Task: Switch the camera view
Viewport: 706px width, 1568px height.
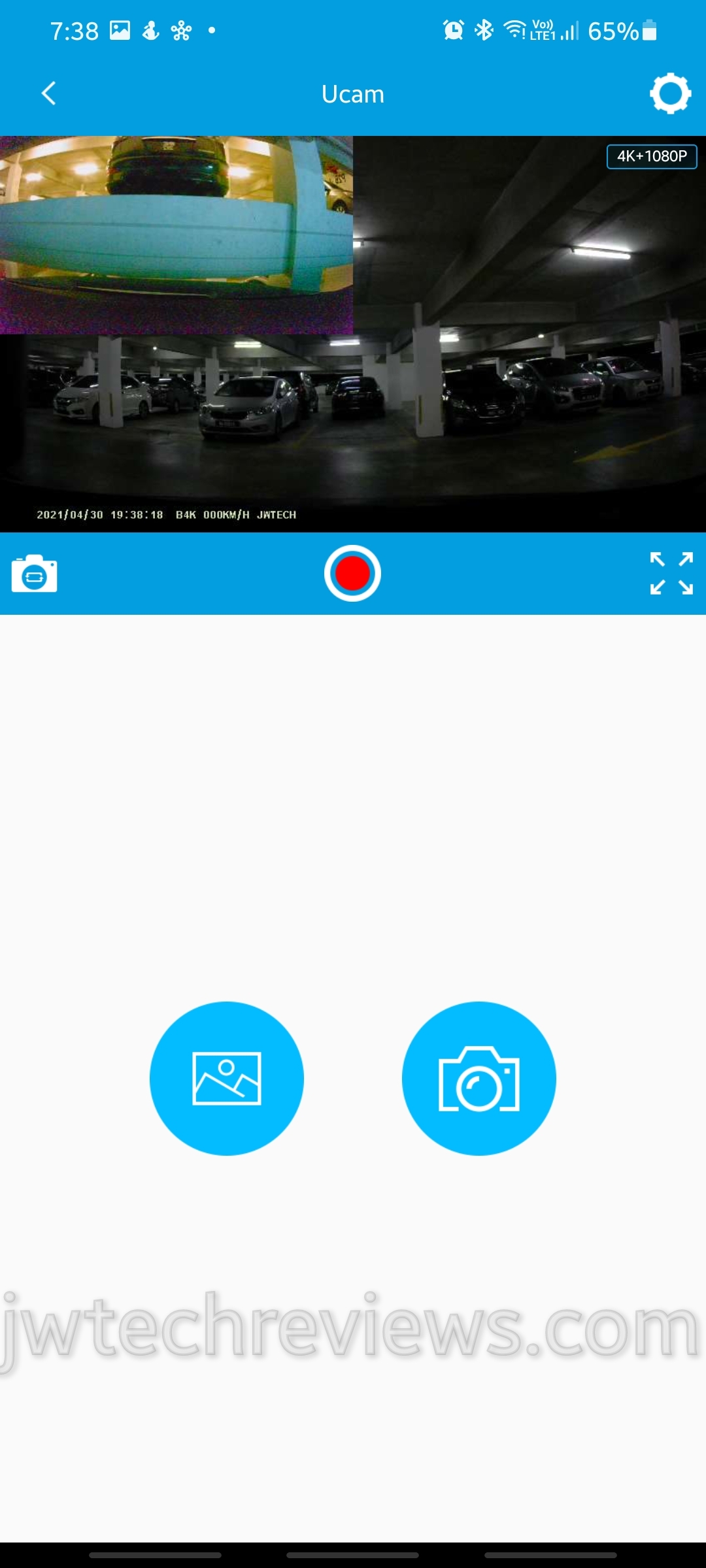Action: pyautogui.click(x=35, y=574)
